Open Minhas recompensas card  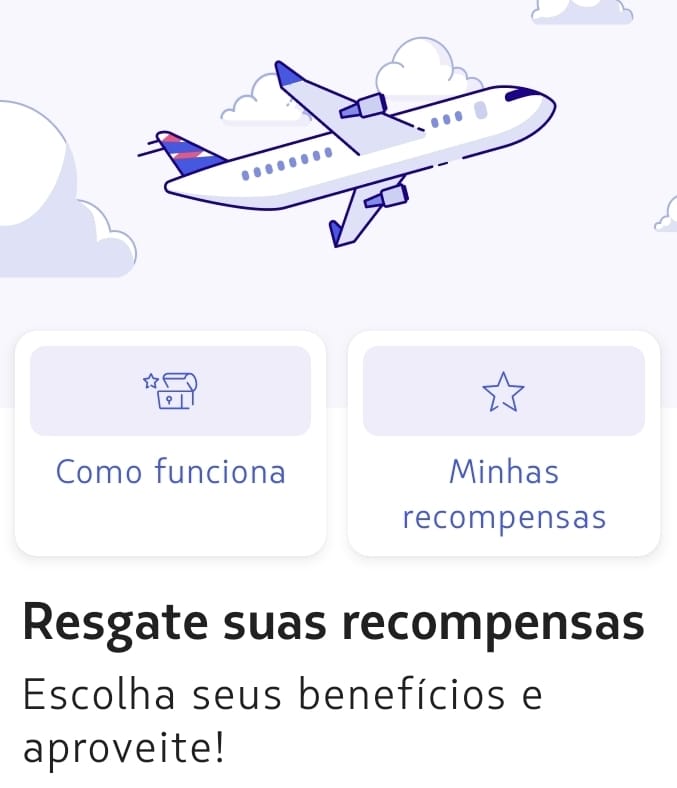[503, 443]
